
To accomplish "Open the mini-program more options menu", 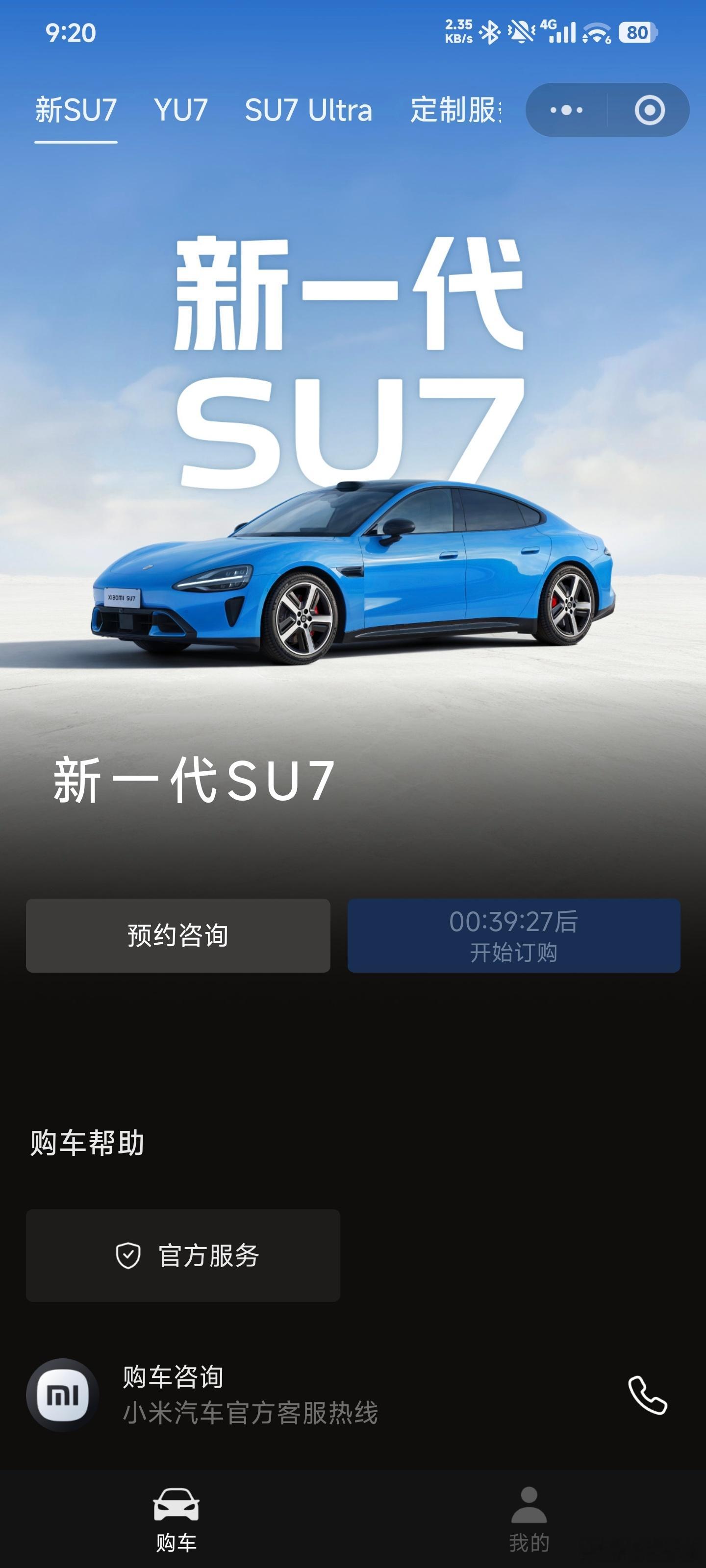I will tap(566, 110).
